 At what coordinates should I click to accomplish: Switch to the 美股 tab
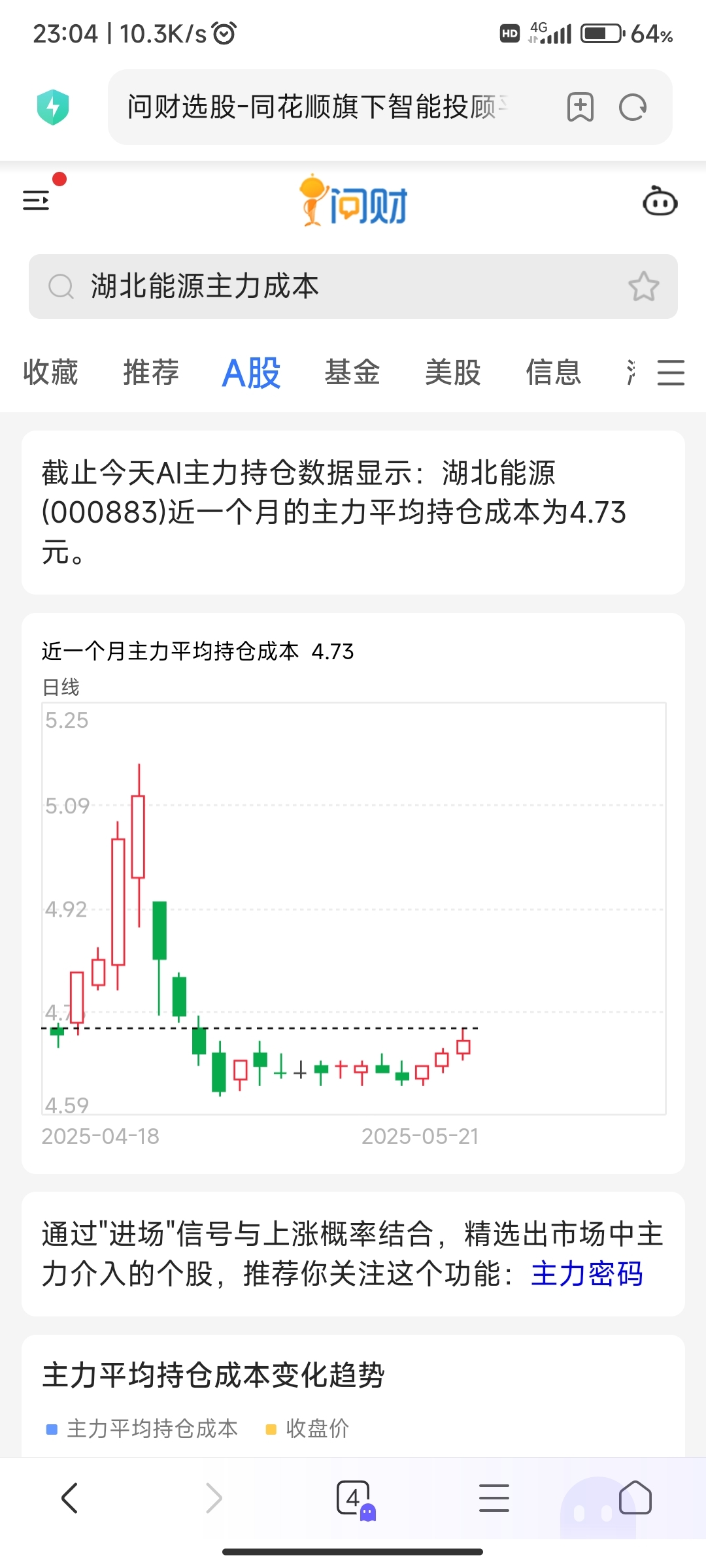point(453,372)
